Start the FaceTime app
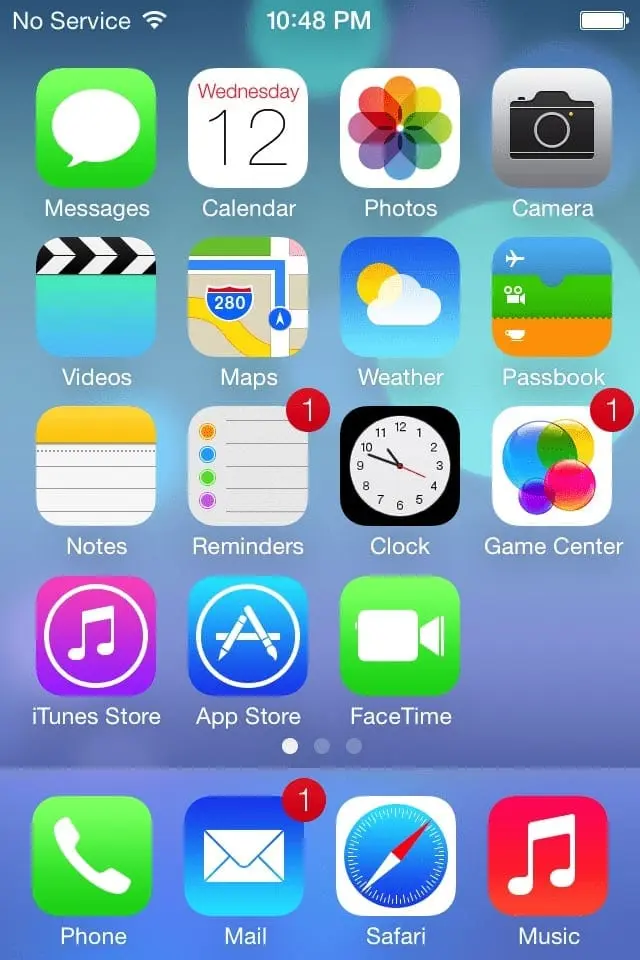Image resolution: width=640 pixels, height=960 pixels. point(400,635)
